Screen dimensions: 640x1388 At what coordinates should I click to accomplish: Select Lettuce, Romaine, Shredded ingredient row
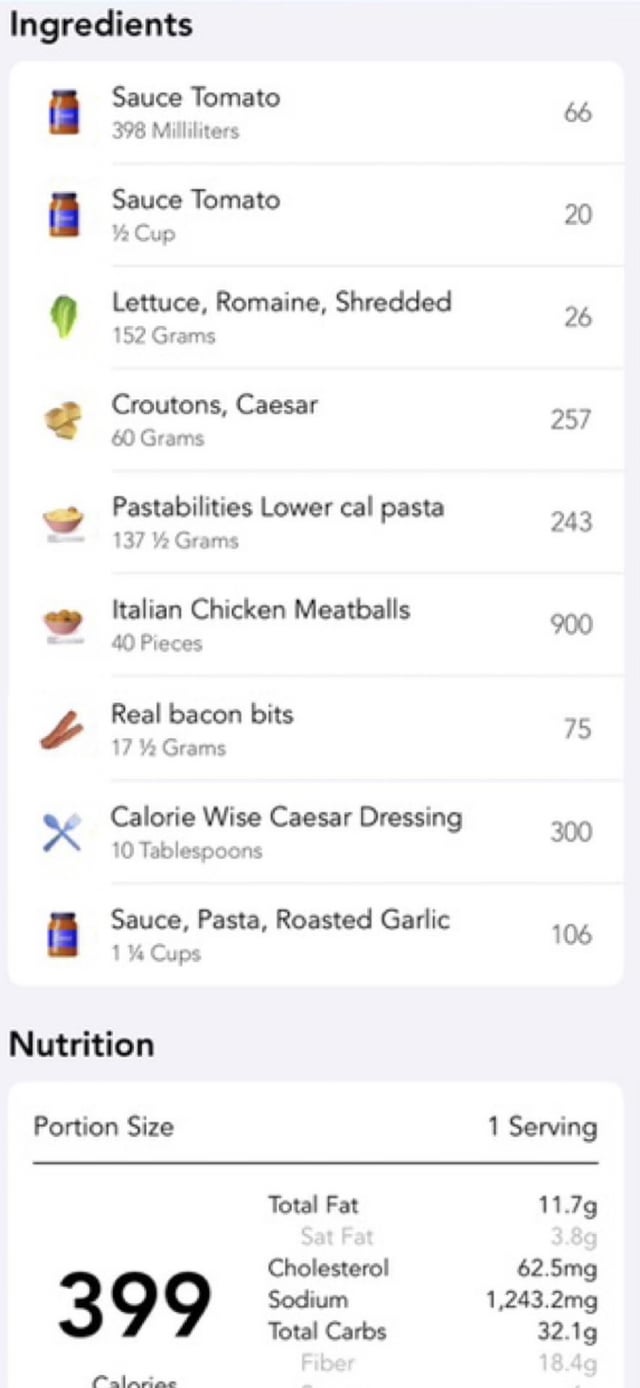[x=316, y=317]
